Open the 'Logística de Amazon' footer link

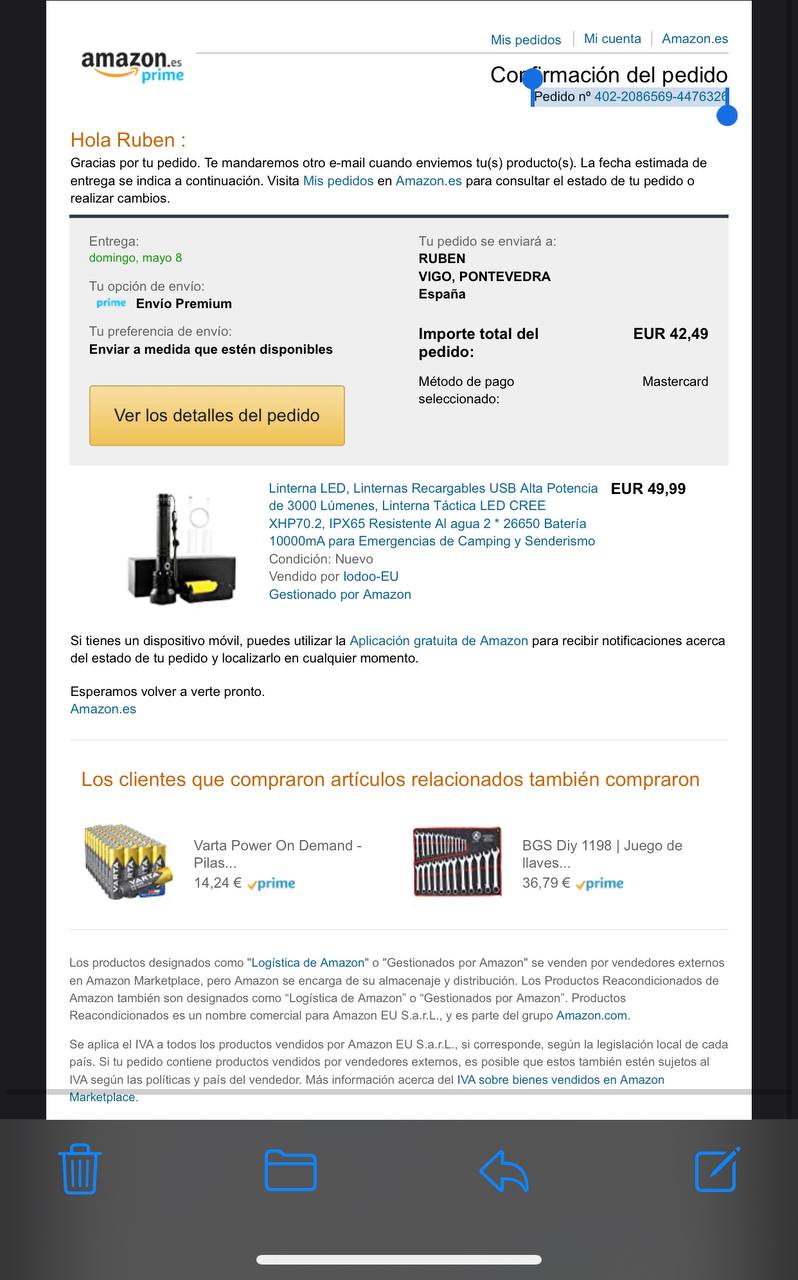(308, 963)
